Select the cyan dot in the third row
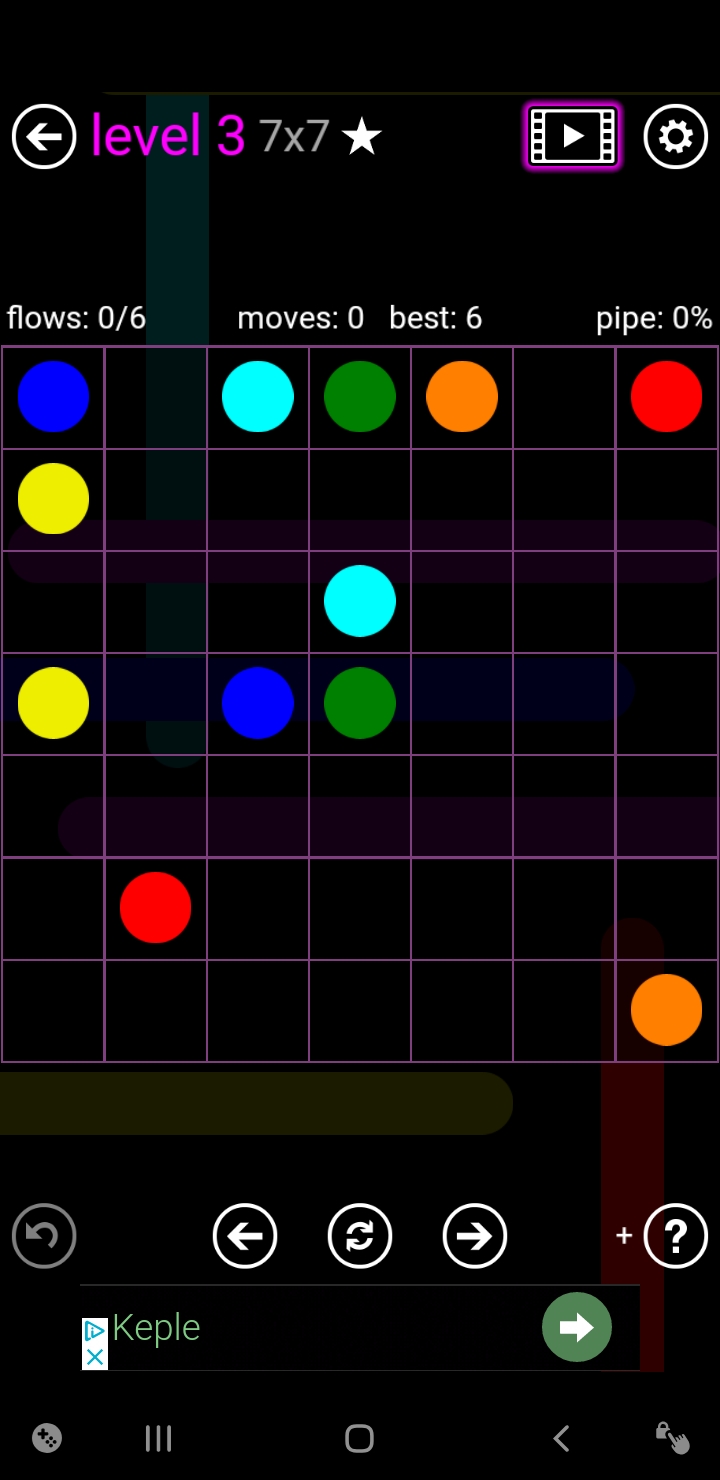 [360, 601]
